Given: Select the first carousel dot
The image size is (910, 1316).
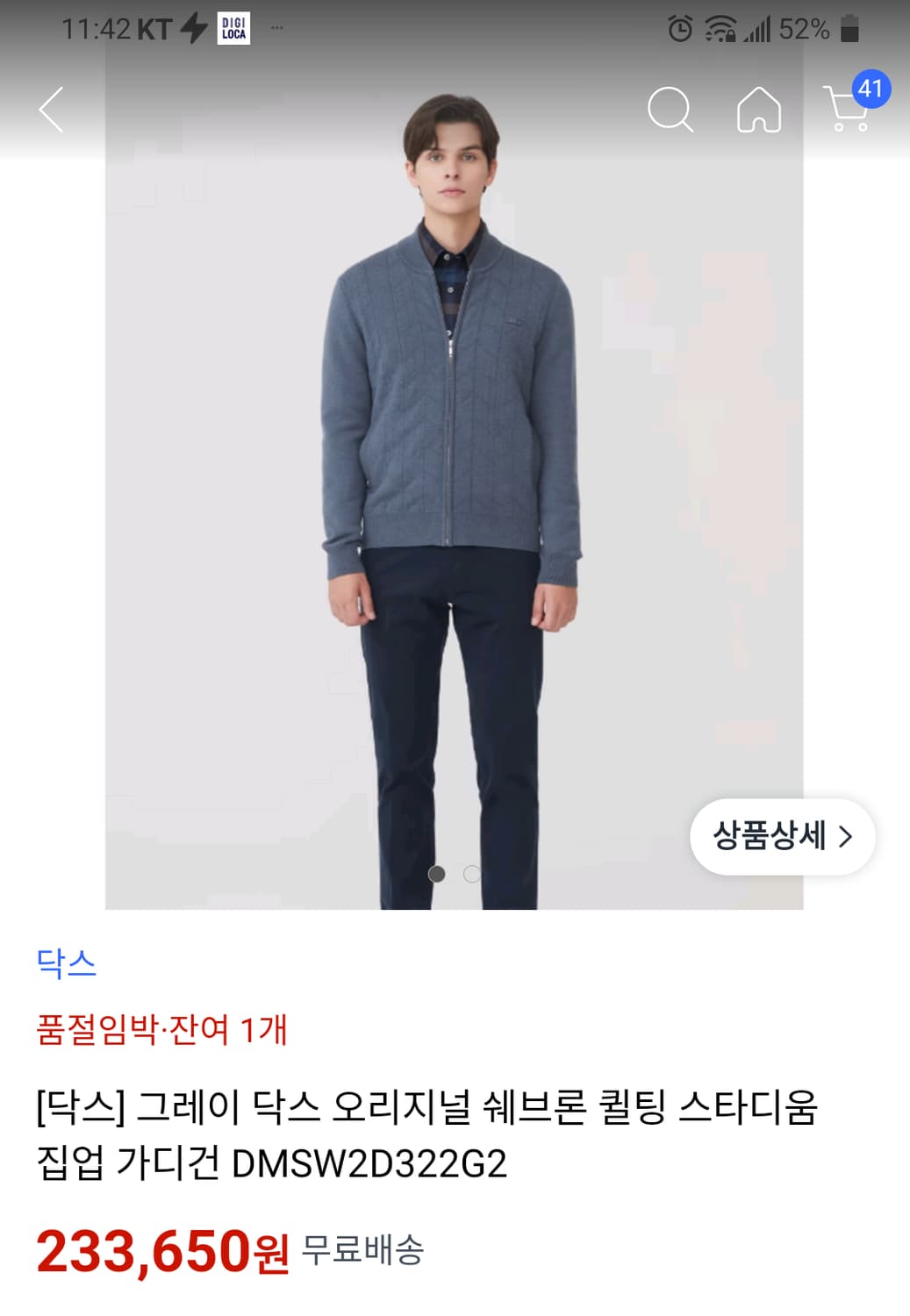Looking at the screenshot, I should click(439, 874).
